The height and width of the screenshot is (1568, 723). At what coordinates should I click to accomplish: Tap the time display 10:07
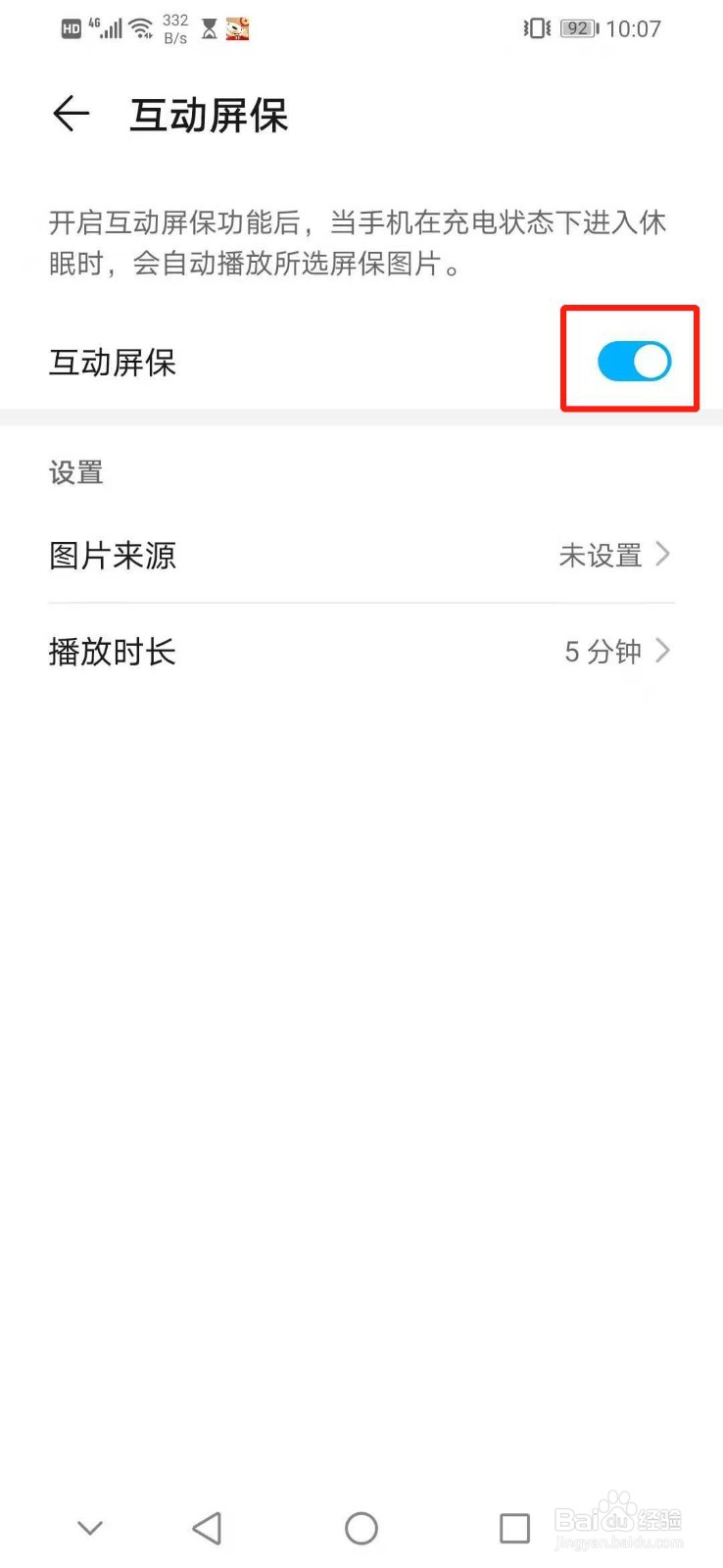pyautogui.click(x=634, y=28)
